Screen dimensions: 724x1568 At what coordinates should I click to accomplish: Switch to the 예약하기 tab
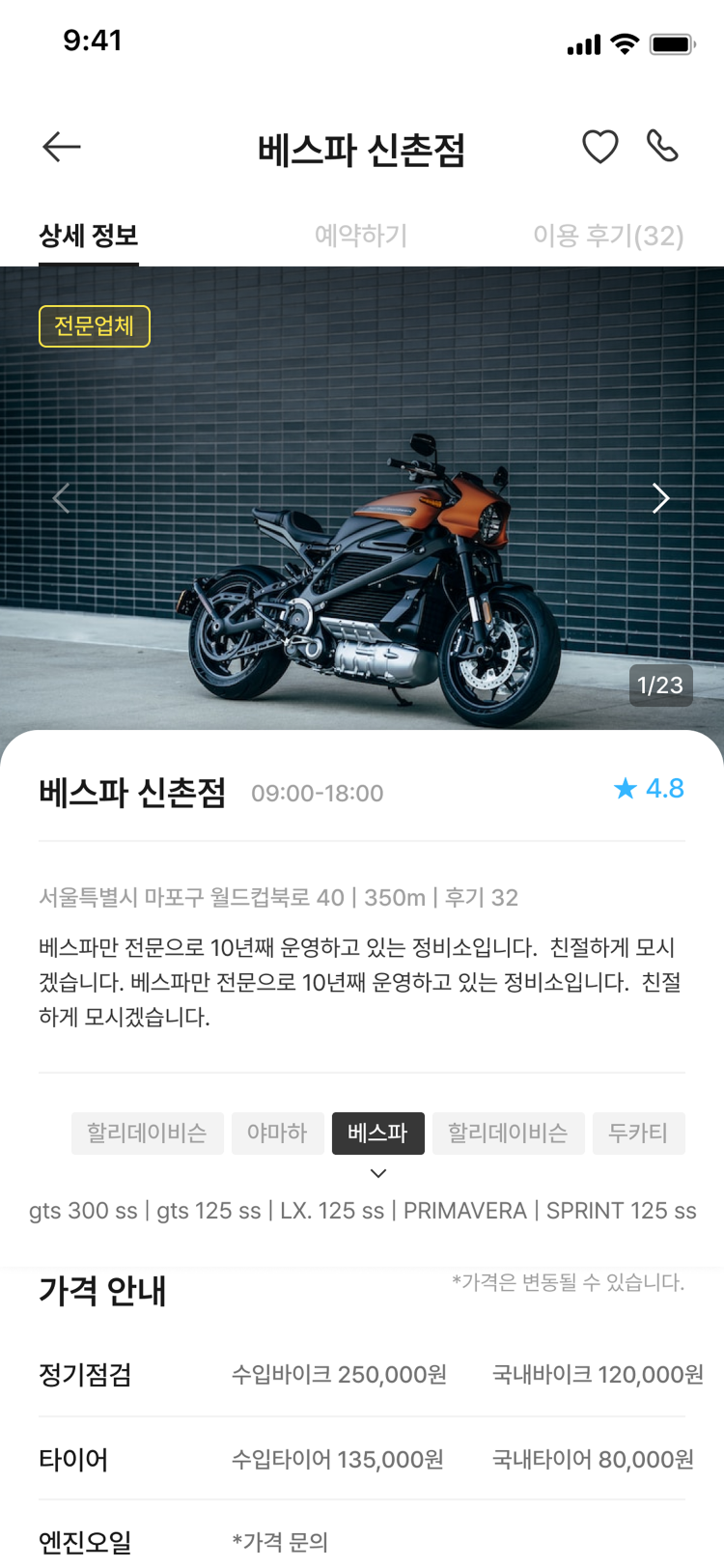361,236
